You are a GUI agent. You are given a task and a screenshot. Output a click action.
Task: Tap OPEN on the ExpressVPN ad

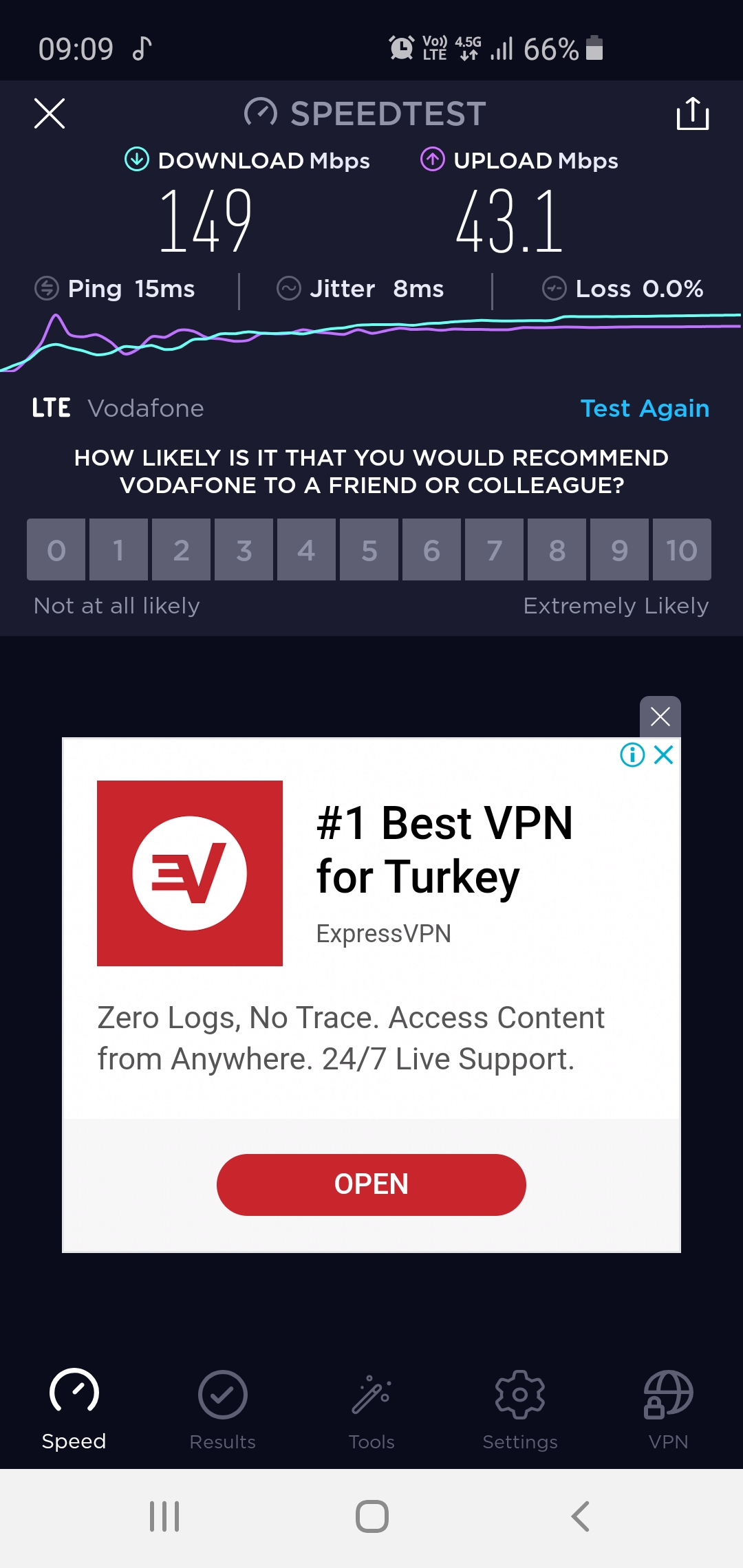coord(371,1184)
